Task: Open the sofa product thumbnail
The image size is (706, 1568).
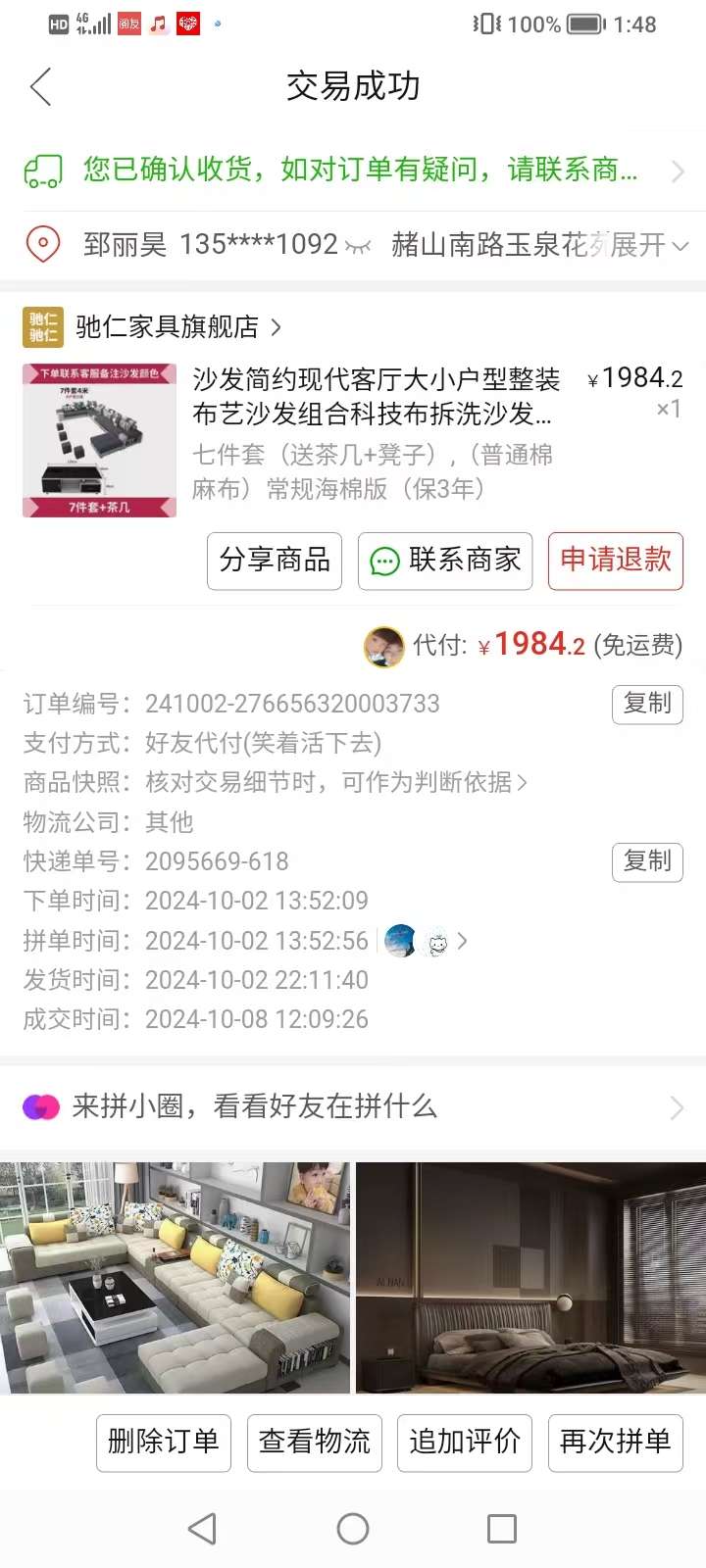Action: click(x=99, y=440)
